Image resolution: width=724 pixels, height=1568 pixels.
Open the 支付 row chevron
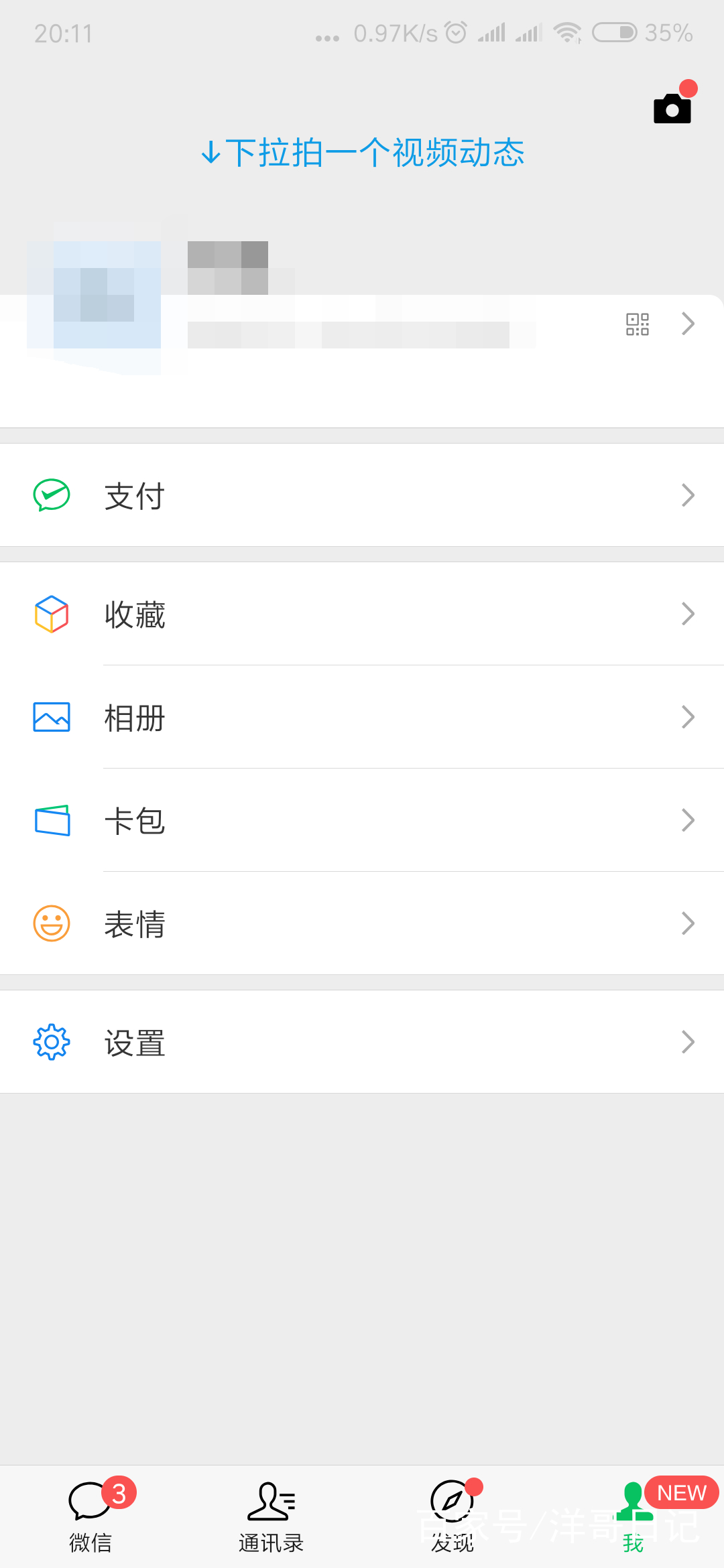[x=688, y=495]
